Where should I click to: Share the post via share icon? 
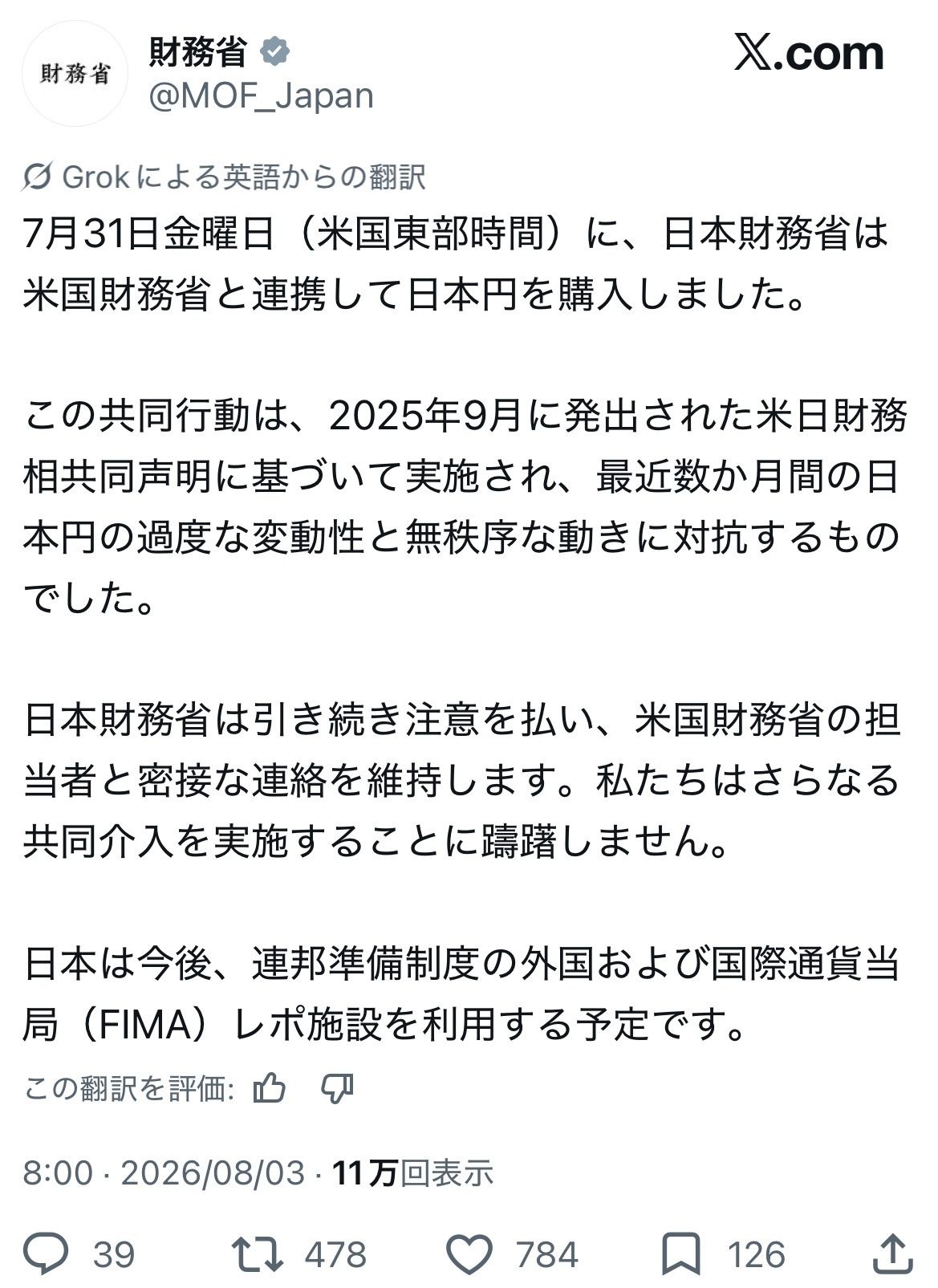891,1253
